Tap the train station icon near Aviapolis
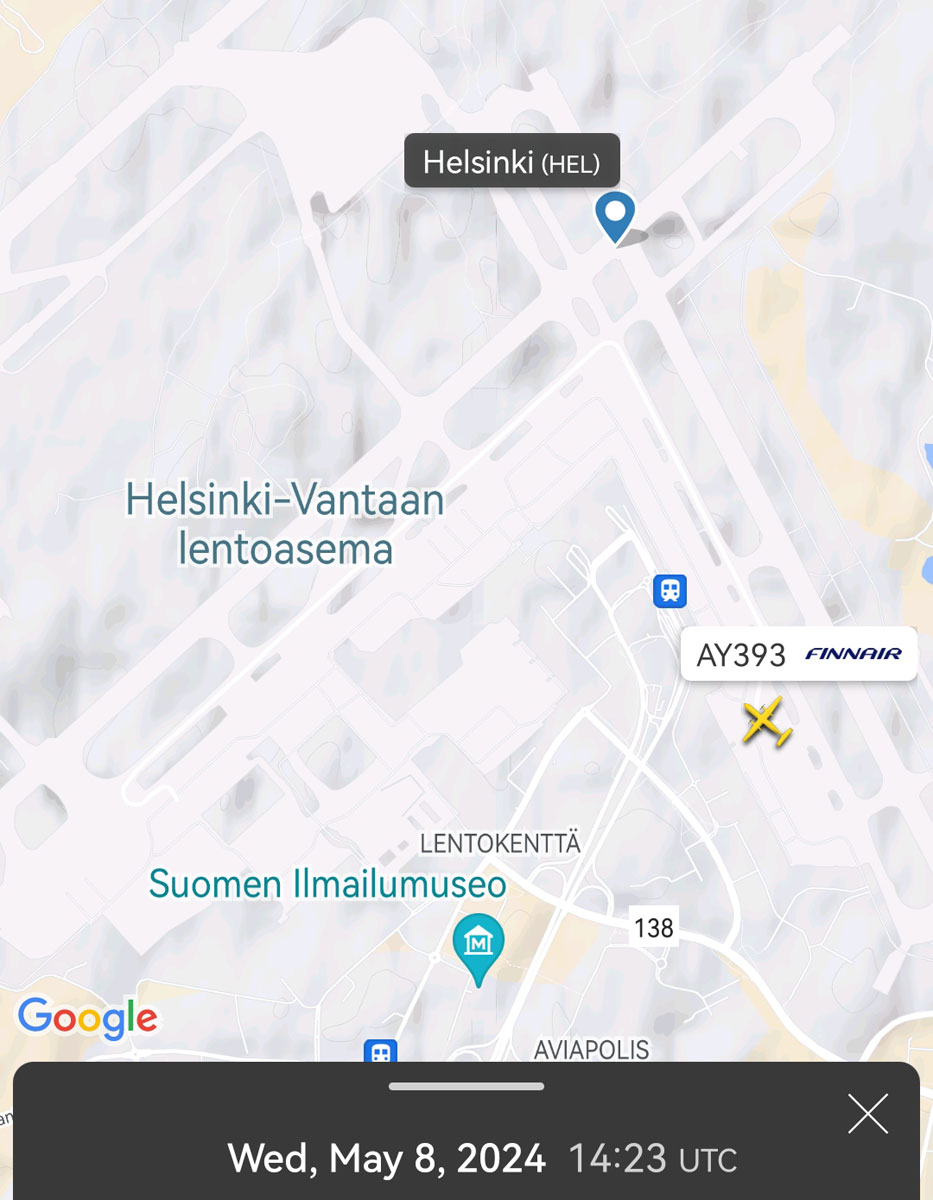Image resolution: width=933 pixels, height=1200 pixels. coord(380,1051)
